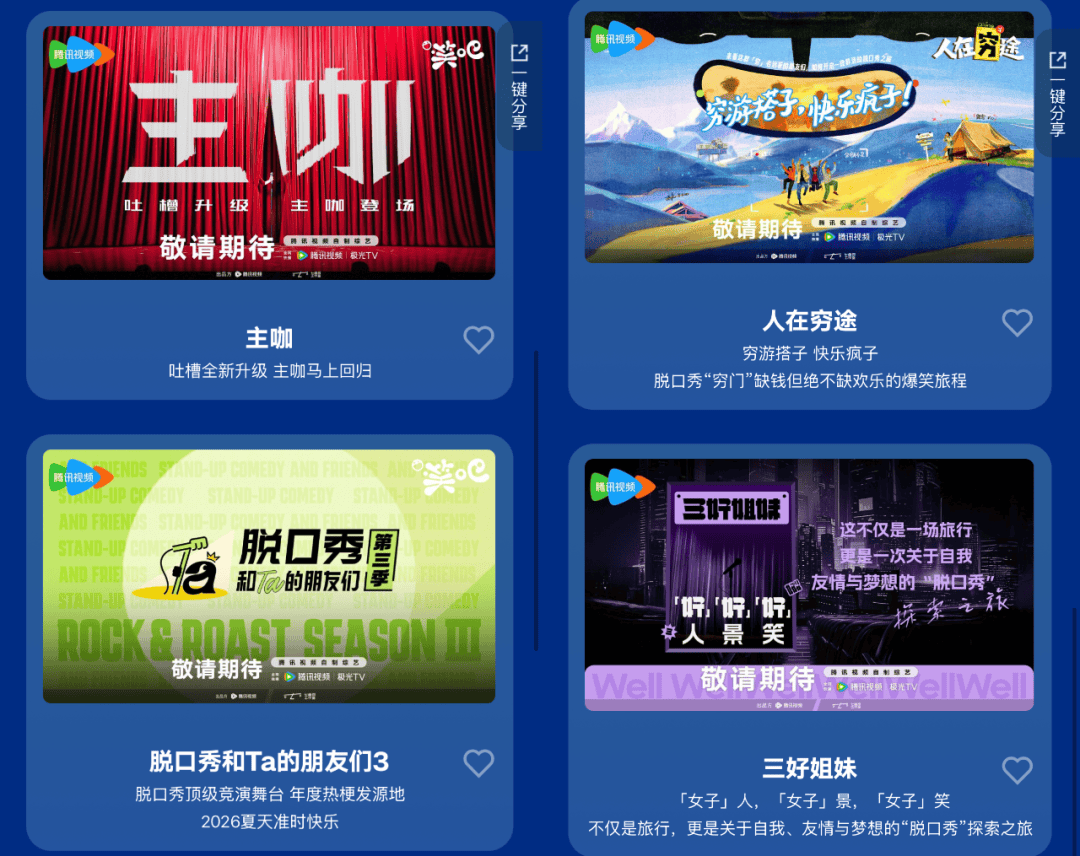Share the 主咖 card via 一键分享
1080x856 pixels.
[x=519, y=87]
